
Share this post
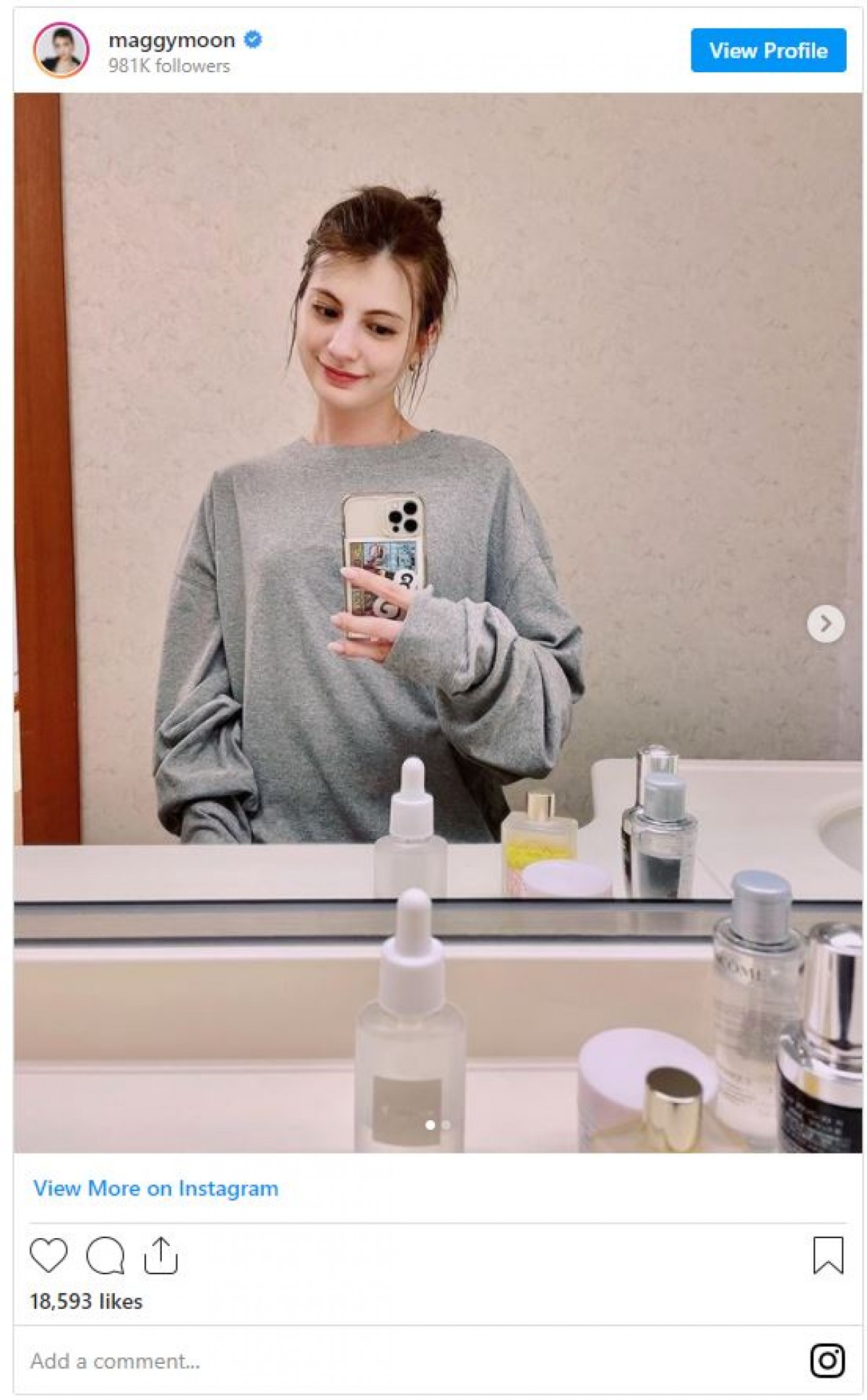click(160, 1255)
